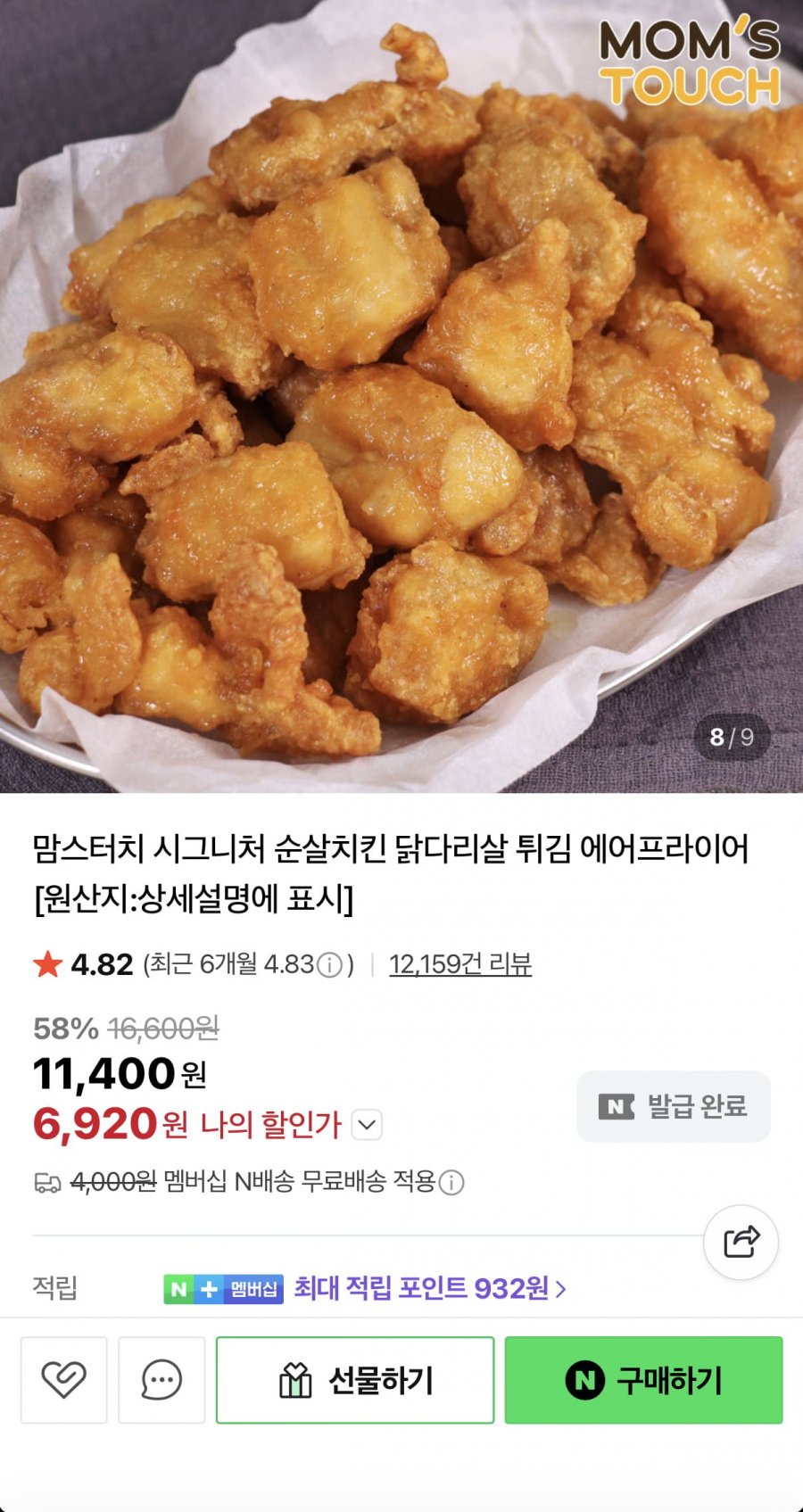
Task: Open the 12,159건 리뷰 link
Action: (x=460, y=964)
